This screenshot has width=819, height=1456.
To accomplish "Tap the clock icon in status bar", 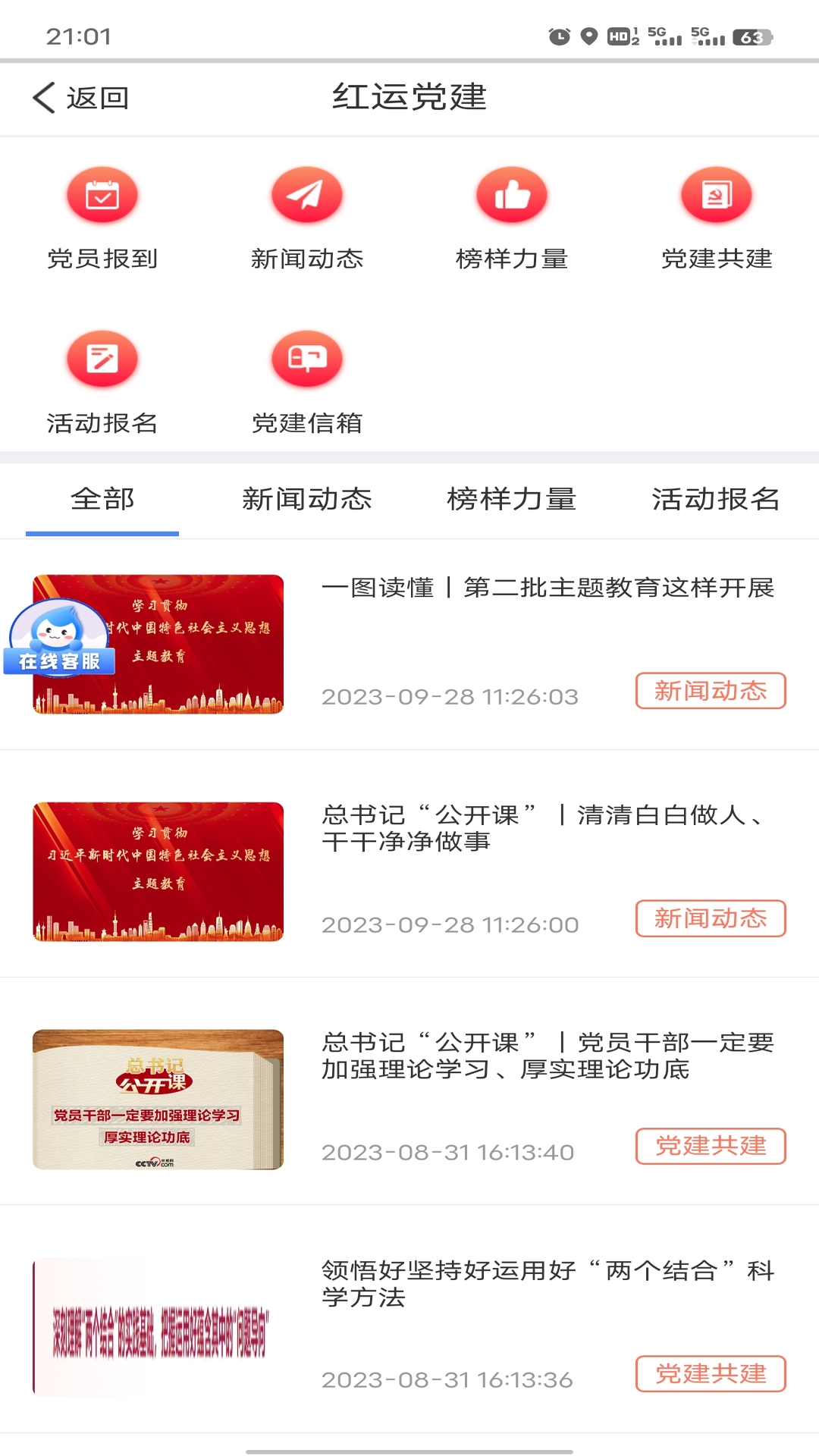I will tap(560, 33).
